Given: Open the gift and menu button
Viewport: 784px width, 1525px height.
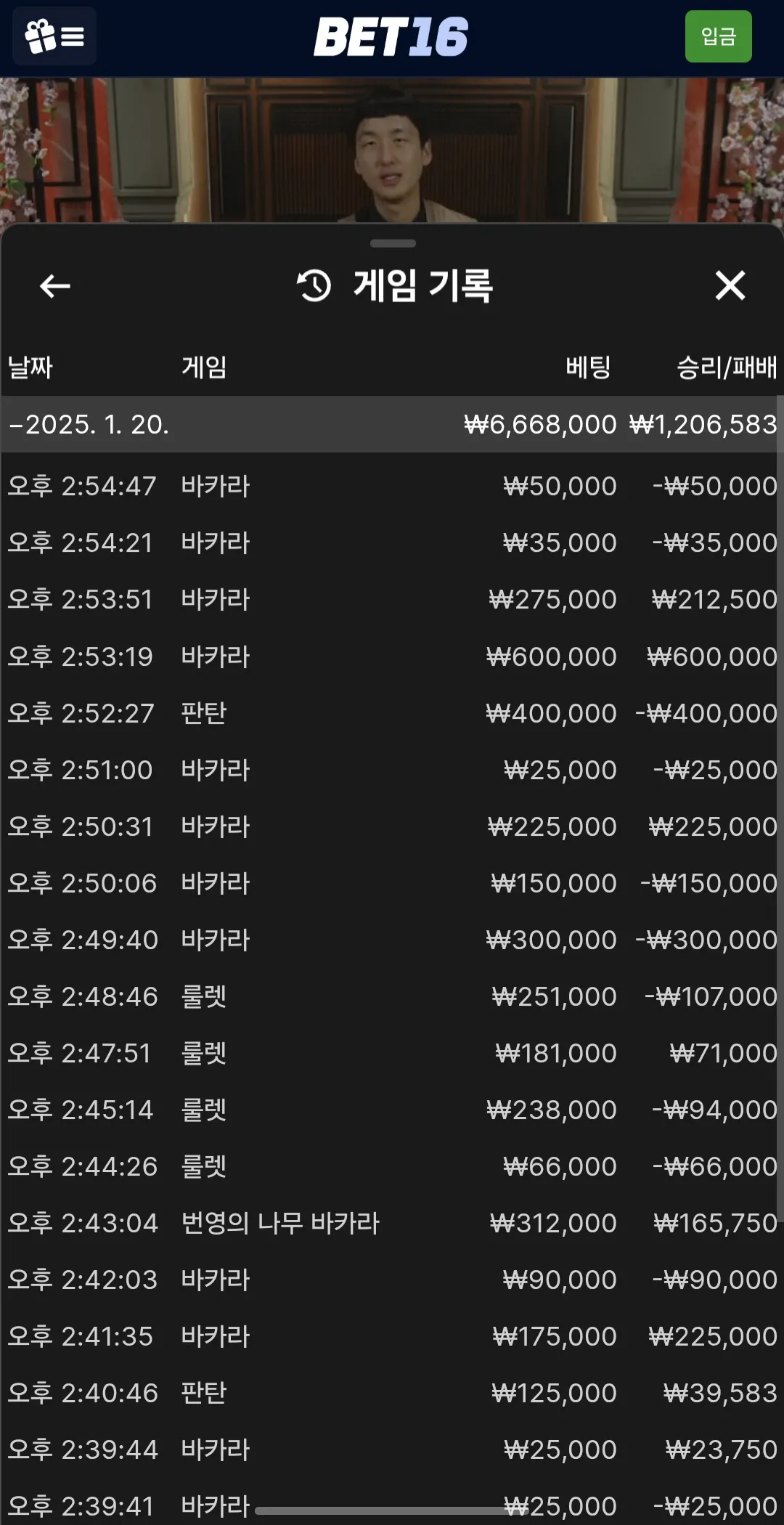Looking at the screenshot, I should pos(54,36).
